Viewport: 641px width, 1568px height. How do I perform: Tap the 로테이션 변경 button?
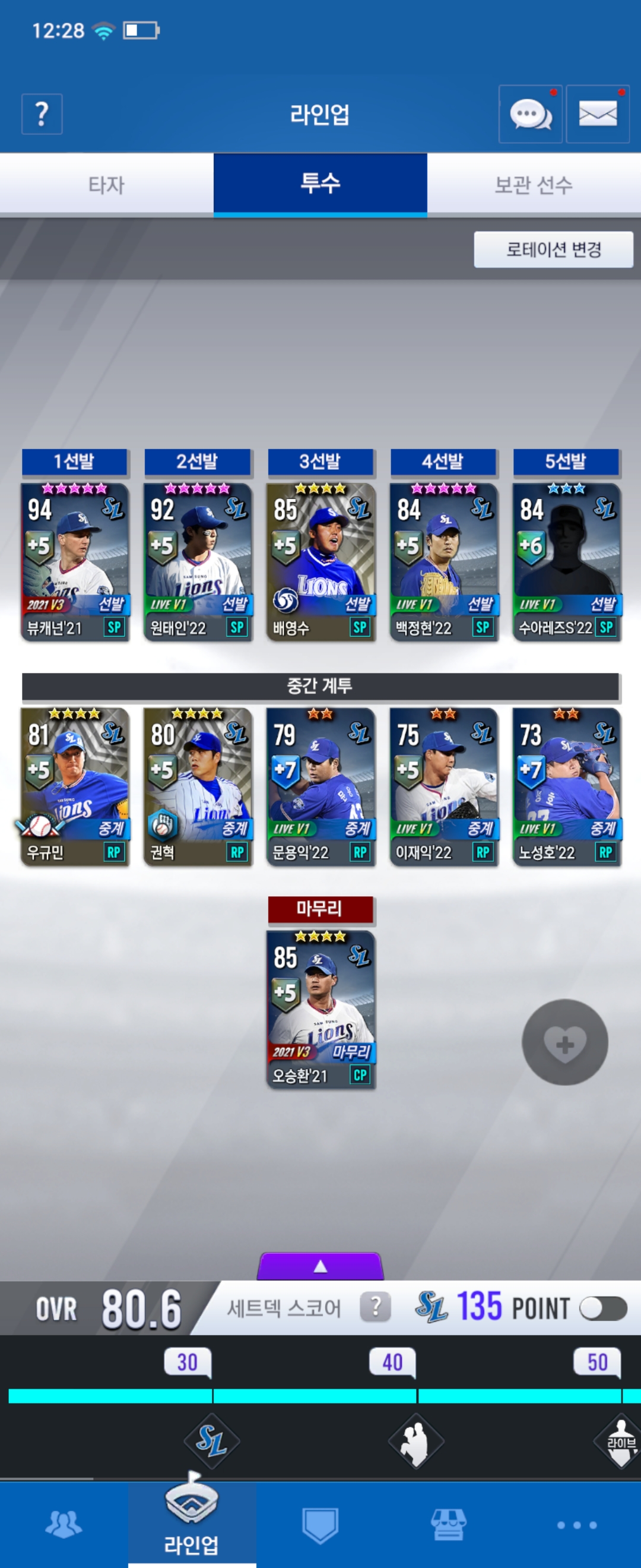pyautogui.click(x=553, y=249)
